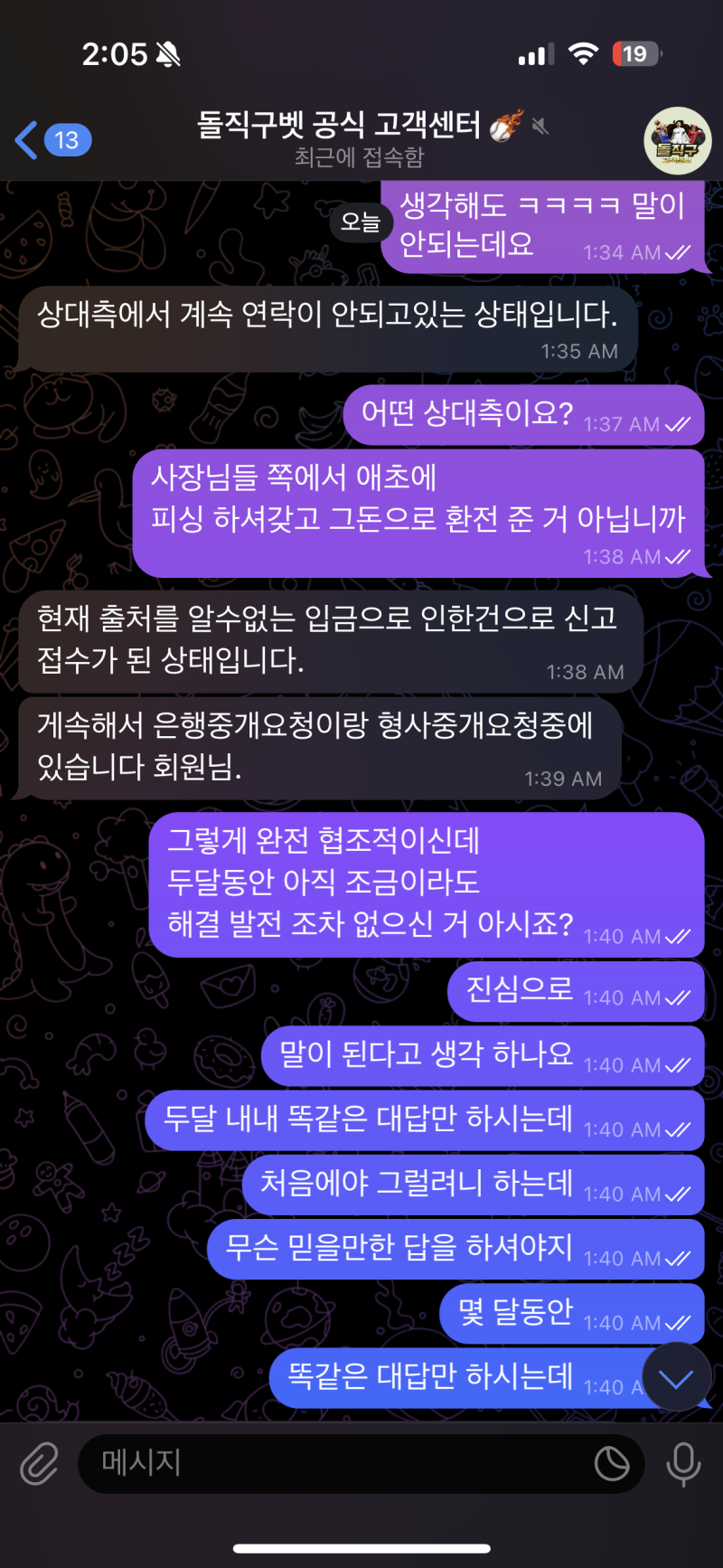
Task: Tap the cellular signal bars indicator
Action: pyautogui.click(x=531, y=54)
